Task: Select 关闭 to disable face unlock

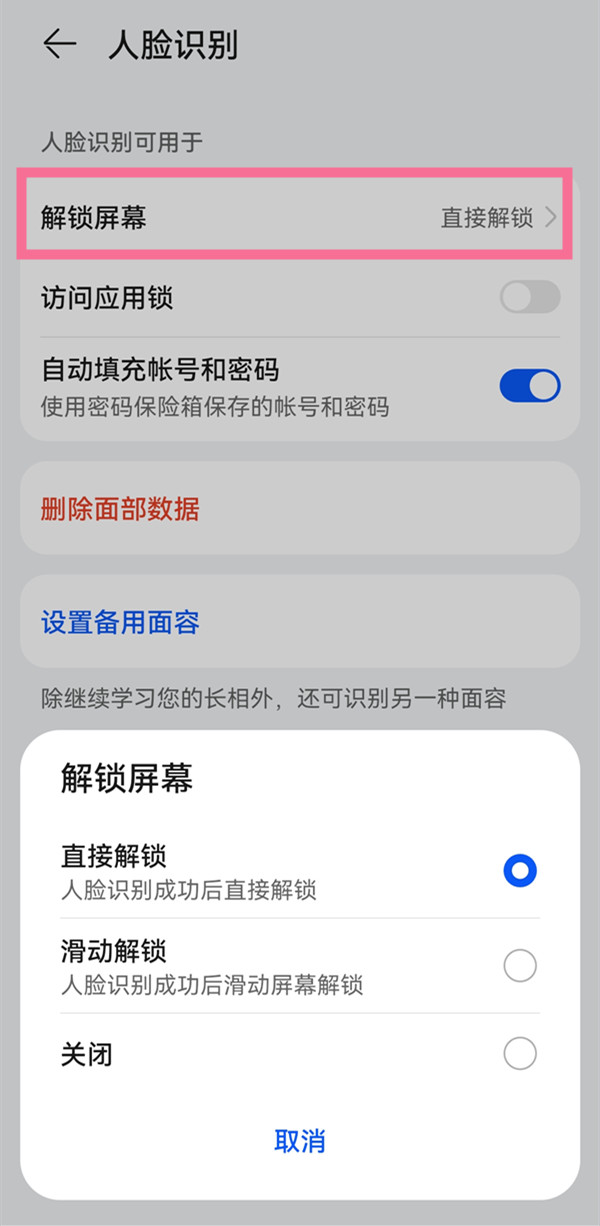Action: click(x=519, y=1054)
